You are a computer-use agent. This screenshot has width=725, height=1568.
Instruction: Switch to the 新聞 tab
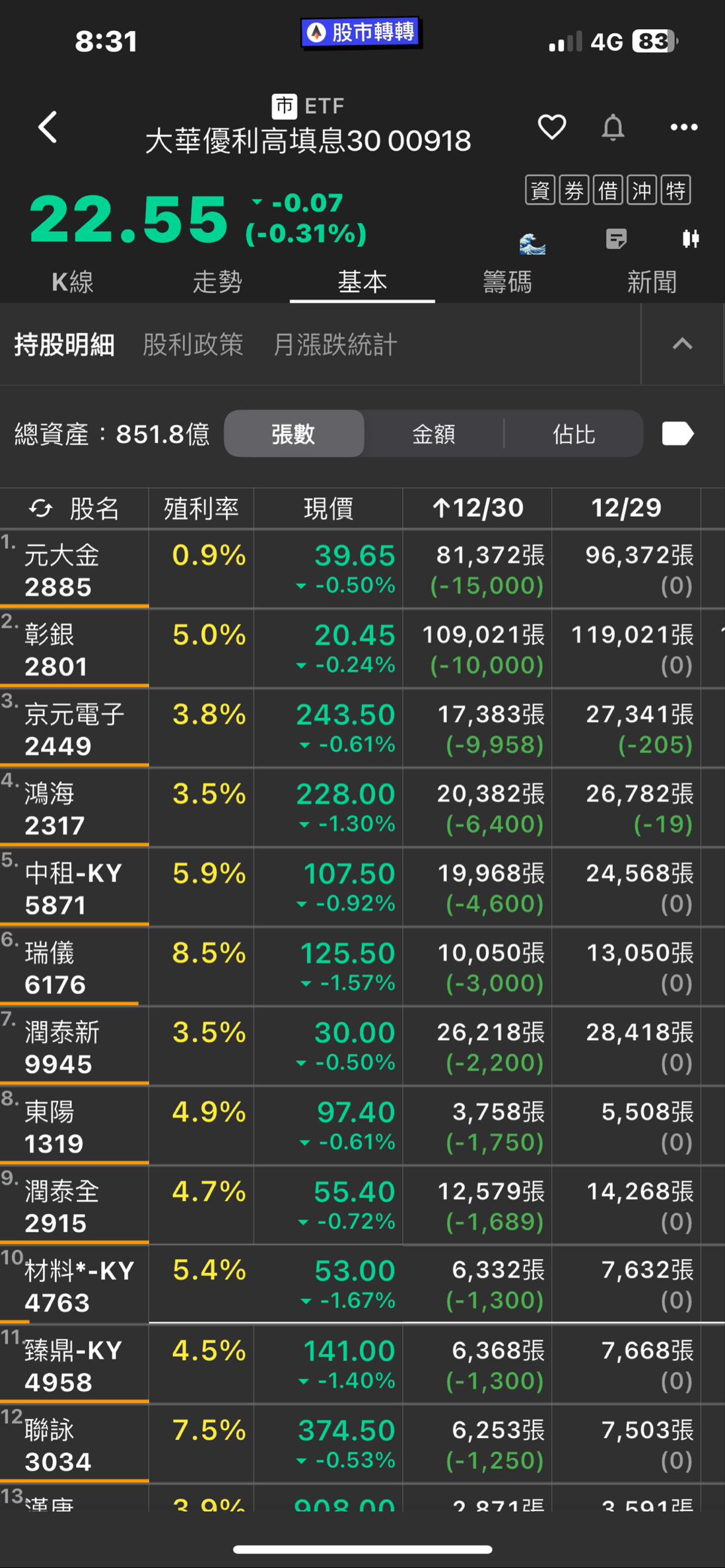[x=652, y=282]
